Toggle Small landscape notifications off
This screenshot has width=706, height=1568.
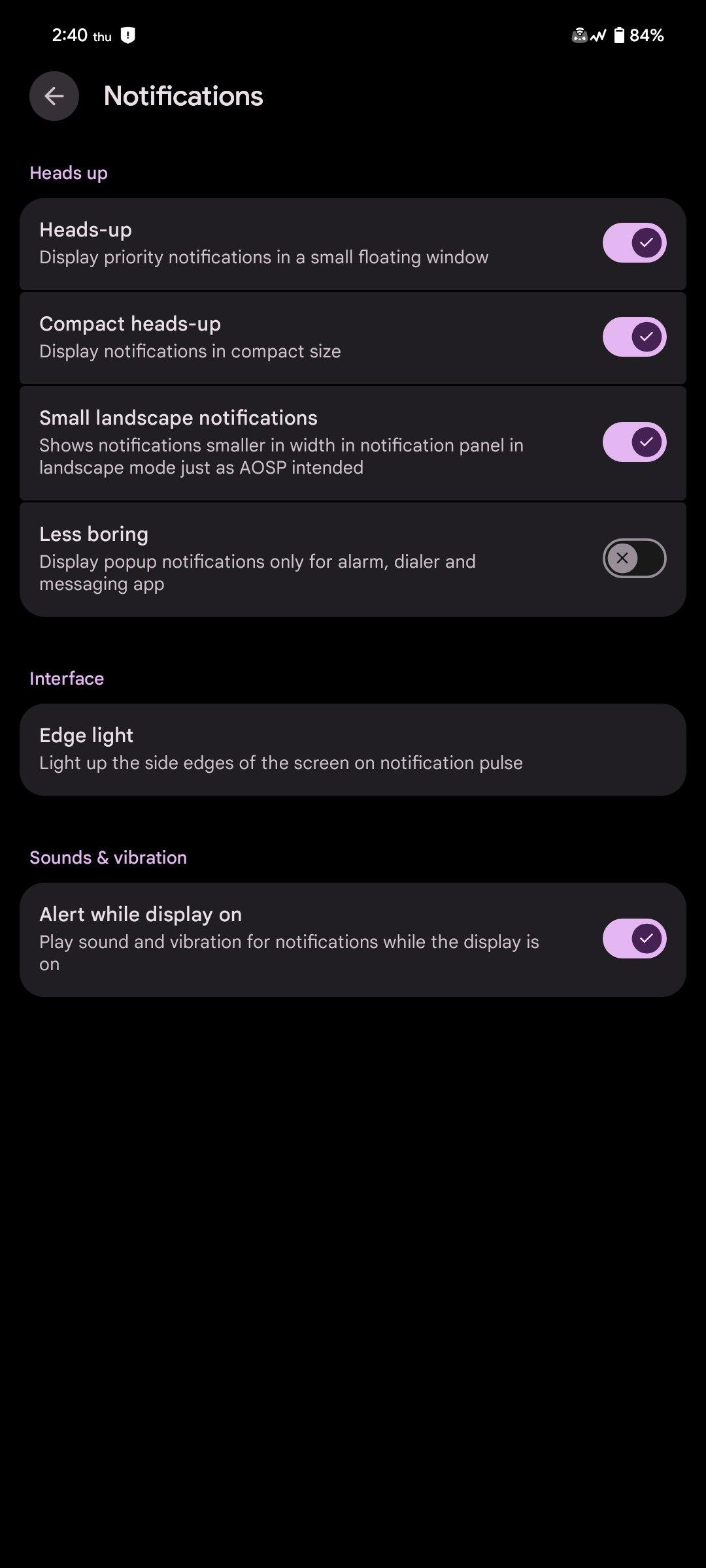(x=634, y=442)
